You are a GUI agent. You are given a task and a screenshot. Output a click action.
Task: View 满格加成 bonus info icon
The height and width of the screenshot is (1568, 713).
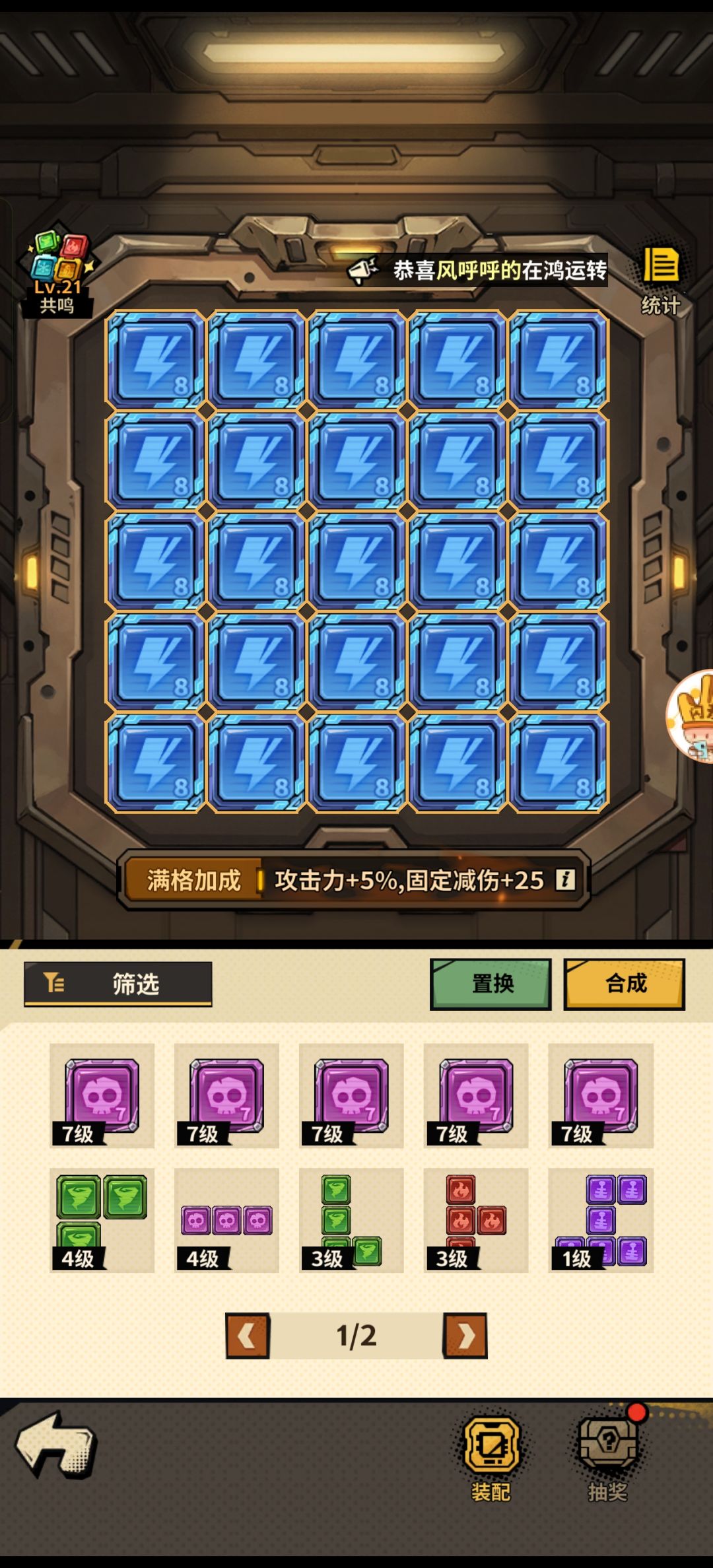[x=565, y=879]
